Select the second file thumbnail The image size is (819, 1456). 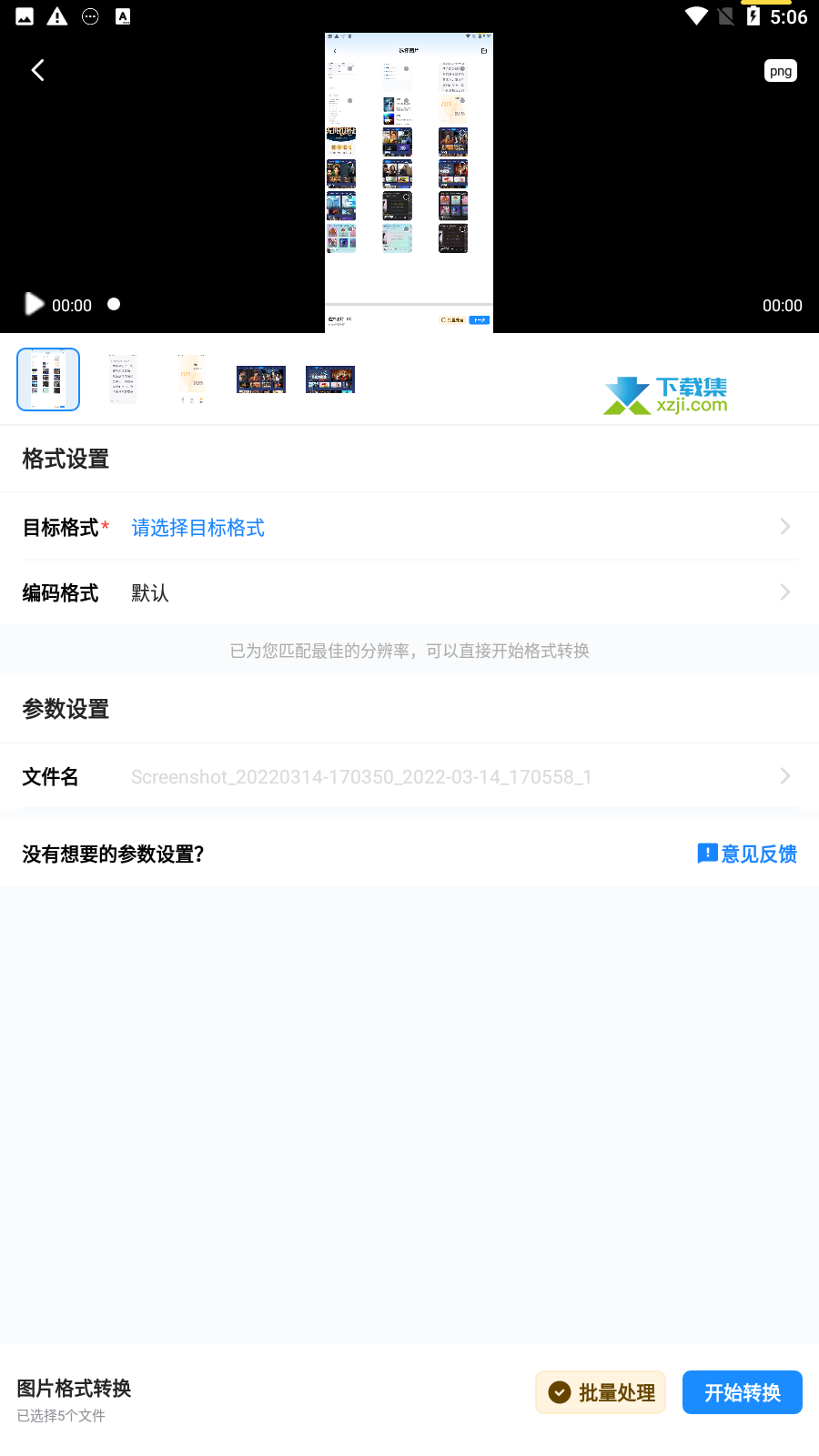(x=122, y=379)
